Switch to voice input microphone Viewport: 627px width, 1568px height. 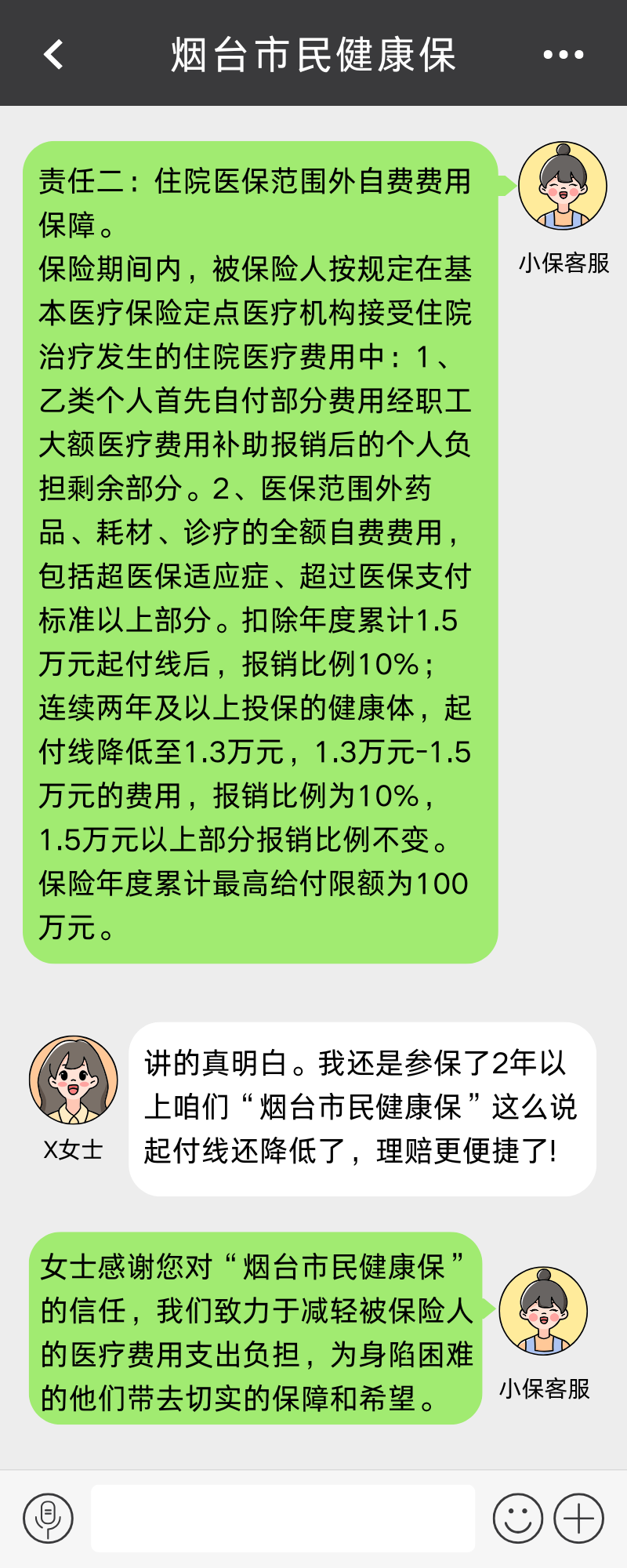[48, 1518]
